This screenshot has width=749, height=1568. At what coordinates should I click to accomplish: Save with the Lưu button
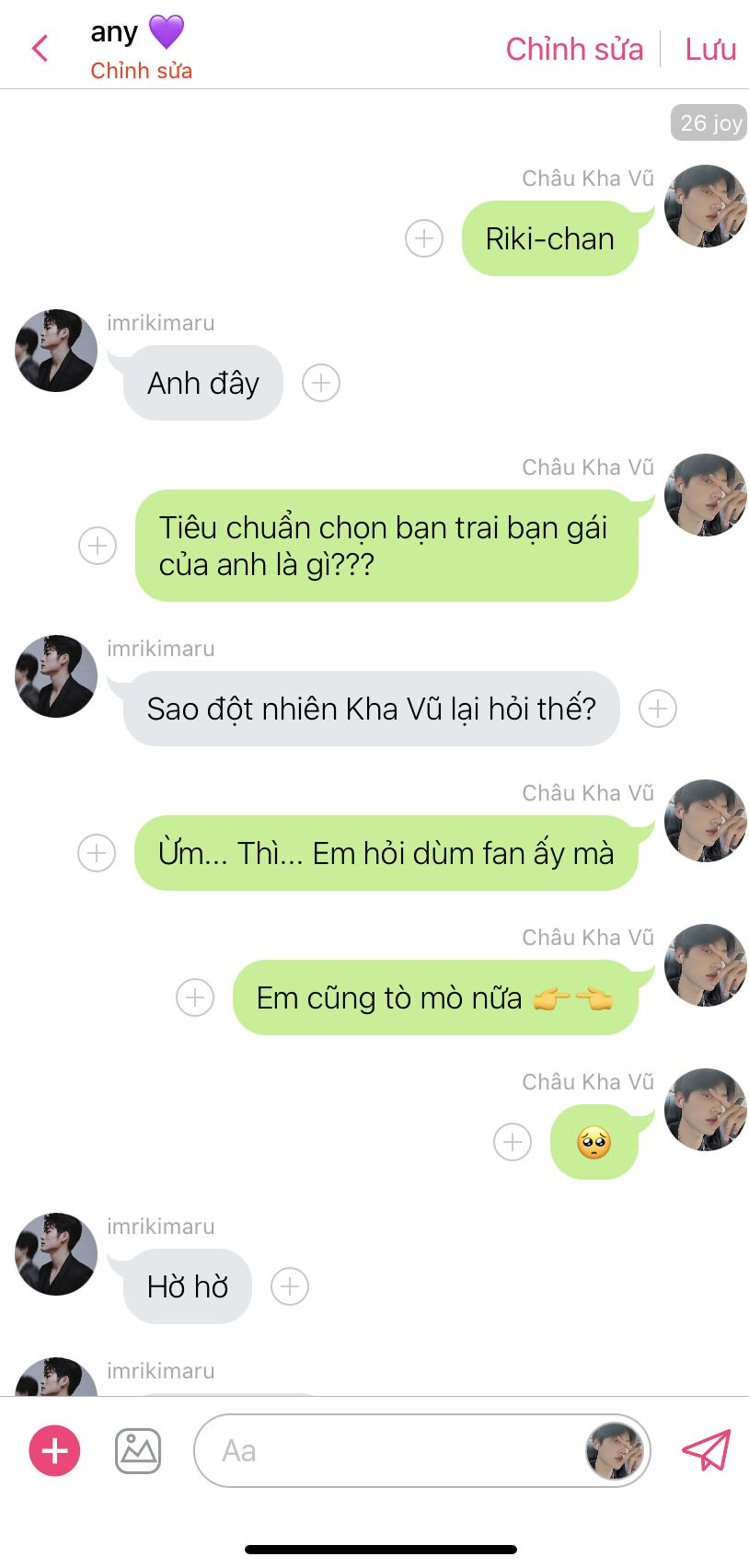pos(710,49)
